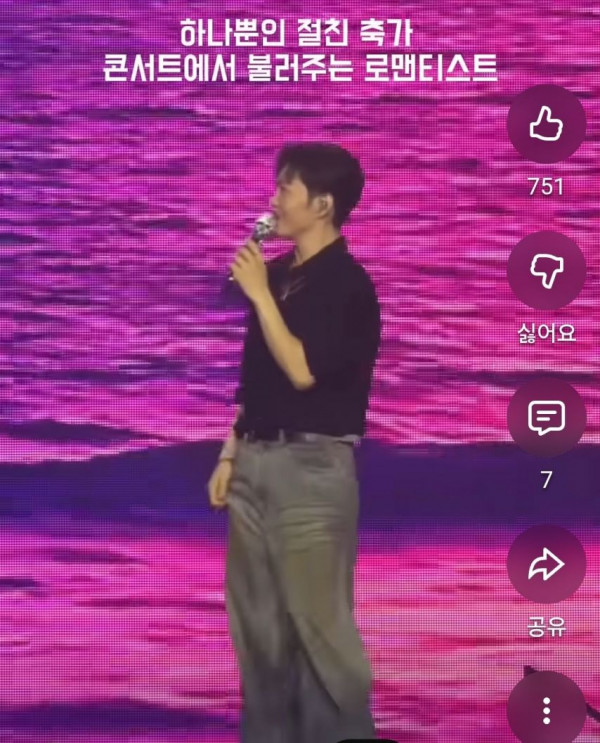Like this Shorts video

pos(546,125)
